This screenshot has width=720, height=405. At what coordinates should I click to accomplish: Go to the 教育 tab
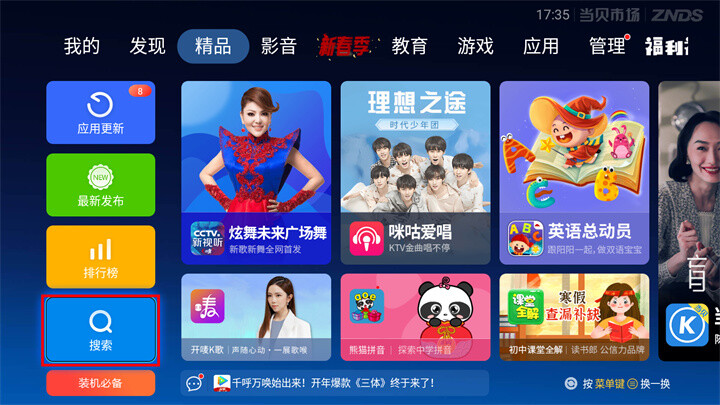tap(409, 46)
